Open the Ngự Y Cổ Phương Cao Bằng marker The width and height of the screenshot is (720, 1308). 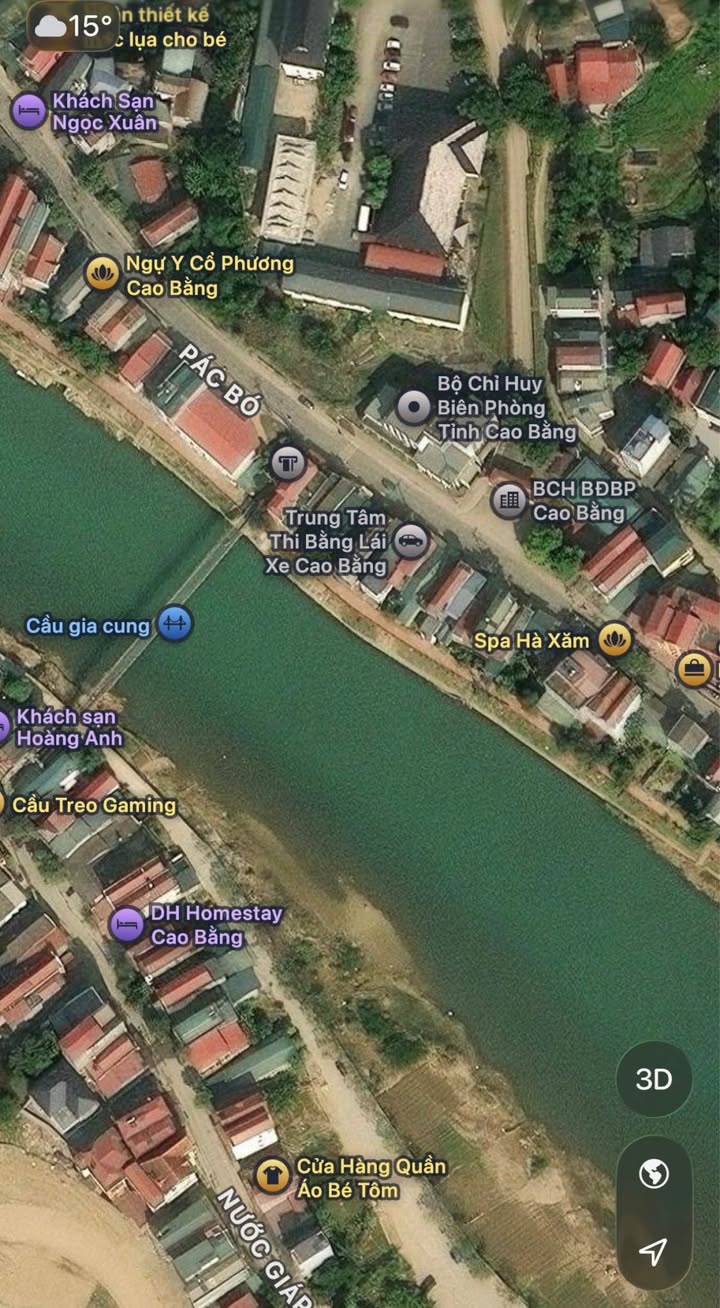102,273
